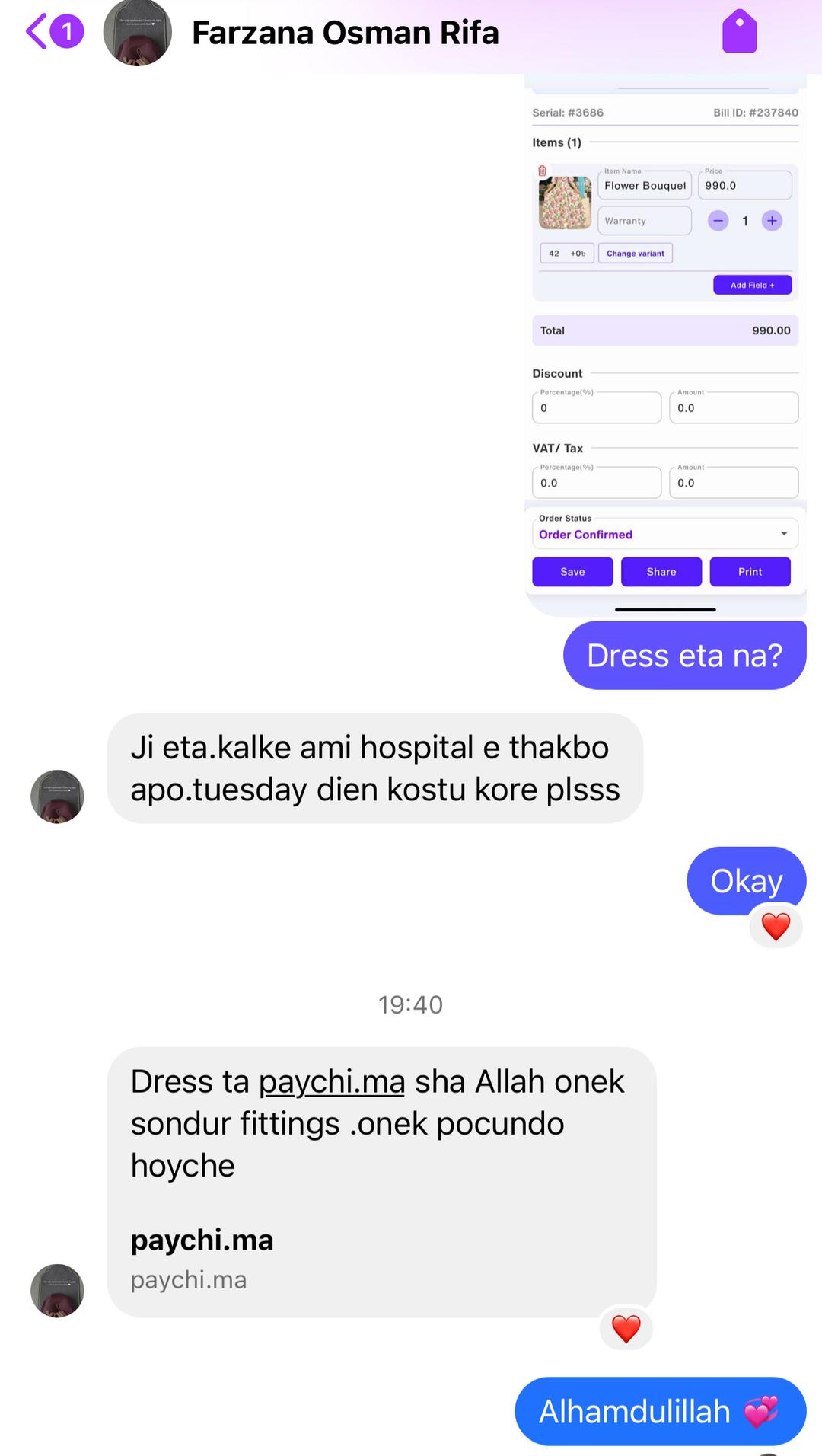
Task: Edit the Price field showing 990.0
Action: (x=744, y=184)
